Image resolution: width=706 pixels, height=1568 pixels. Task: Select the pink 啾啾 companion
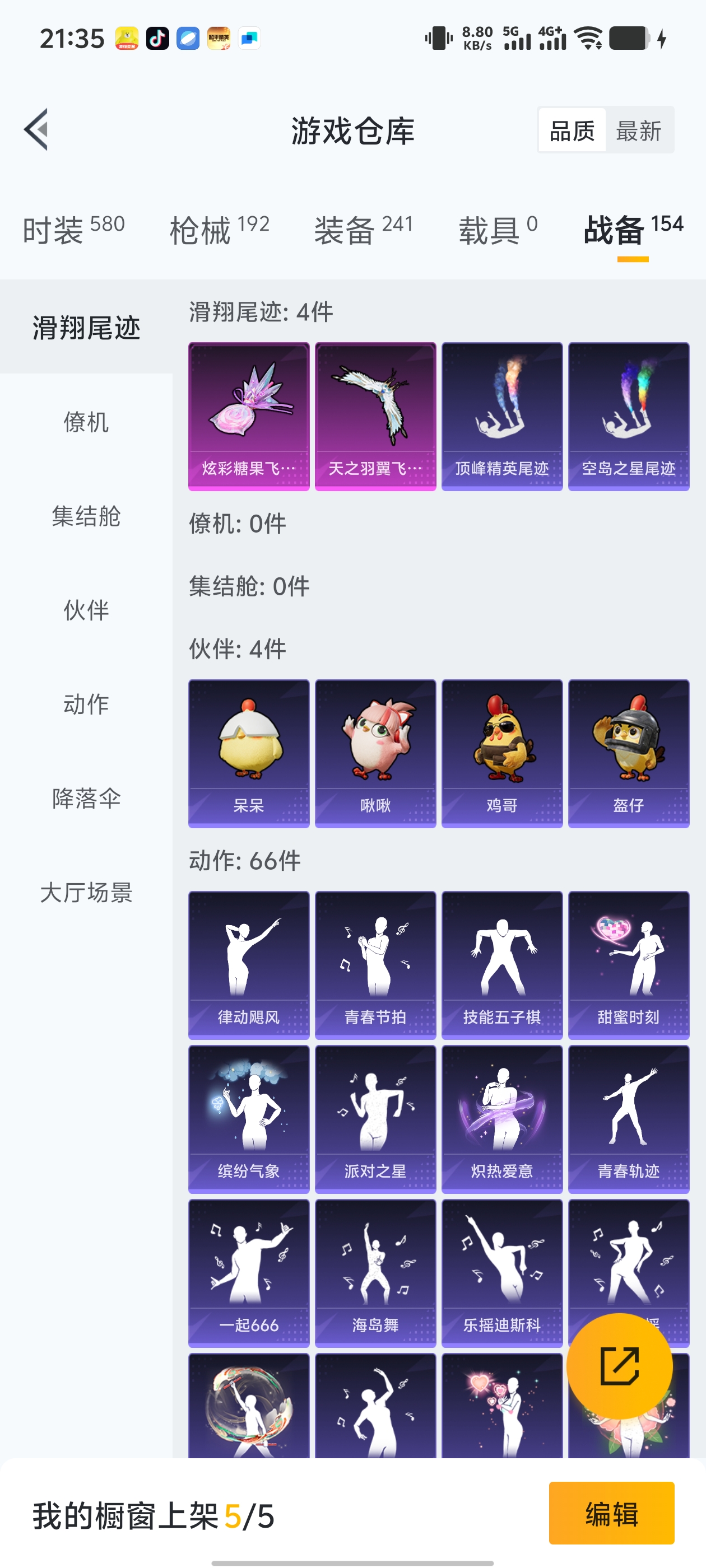[x=375, y=752]
